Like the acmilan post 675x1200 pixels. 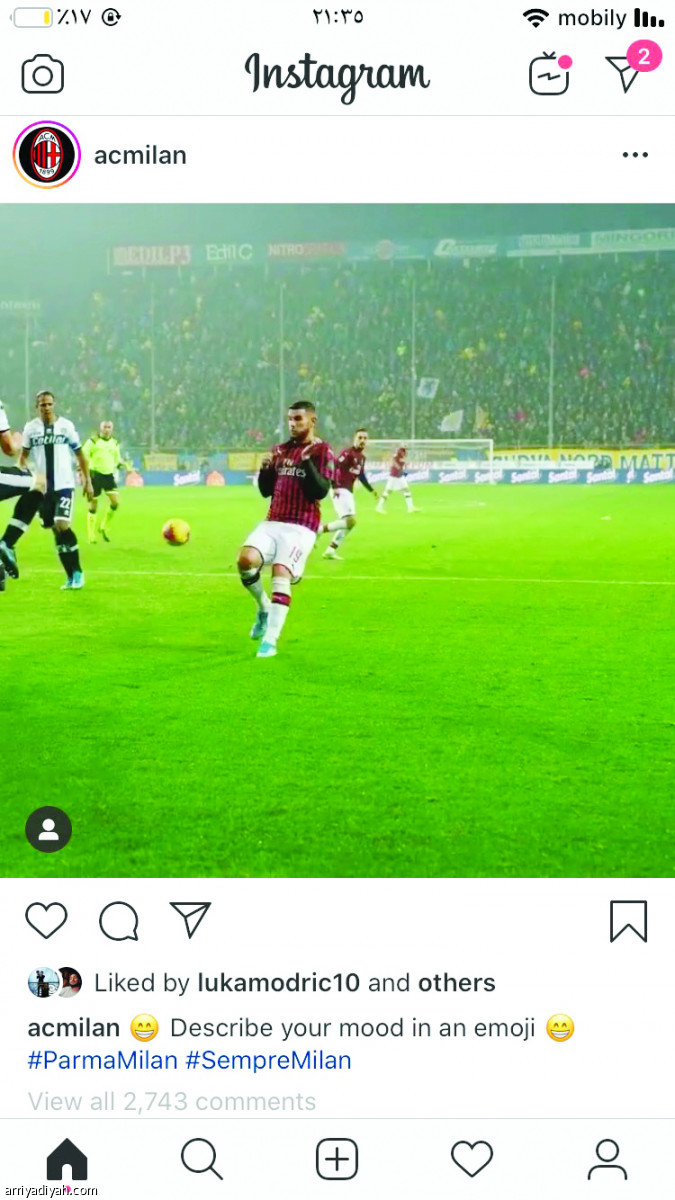tap(46, 921)
